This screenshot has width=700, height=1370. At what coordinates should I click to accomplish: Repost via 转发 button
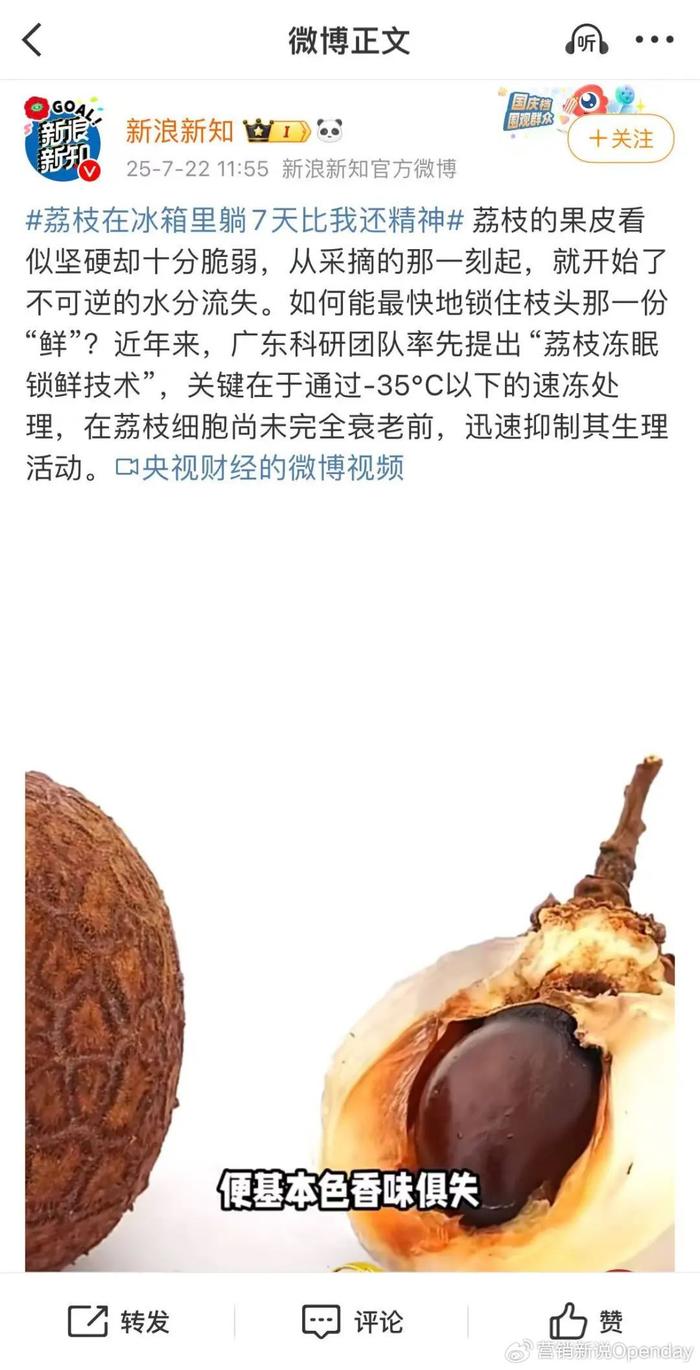[x=118, y=1321]
